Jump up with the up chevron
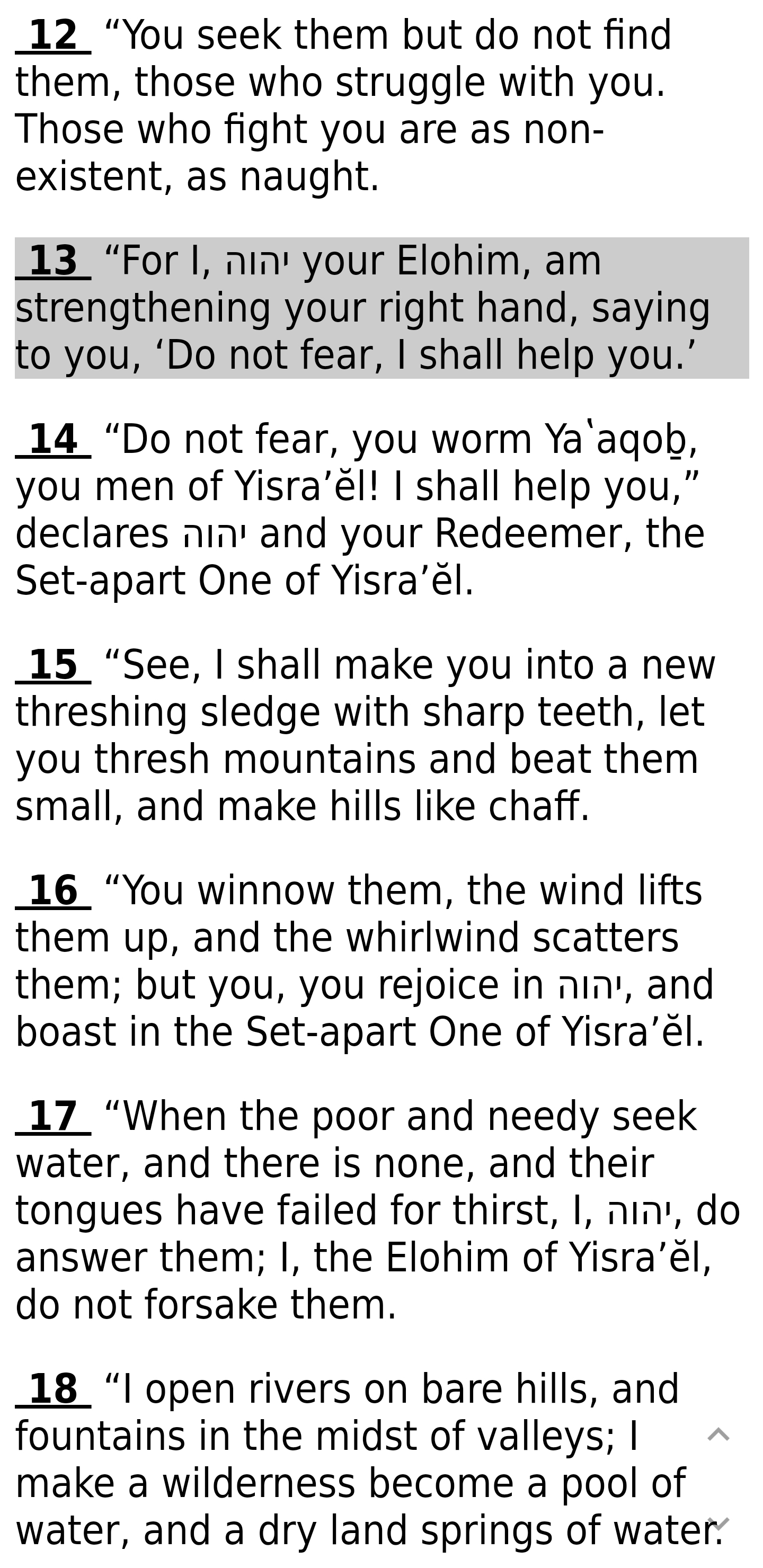 pyautogui.click(x=718, y=1435)
